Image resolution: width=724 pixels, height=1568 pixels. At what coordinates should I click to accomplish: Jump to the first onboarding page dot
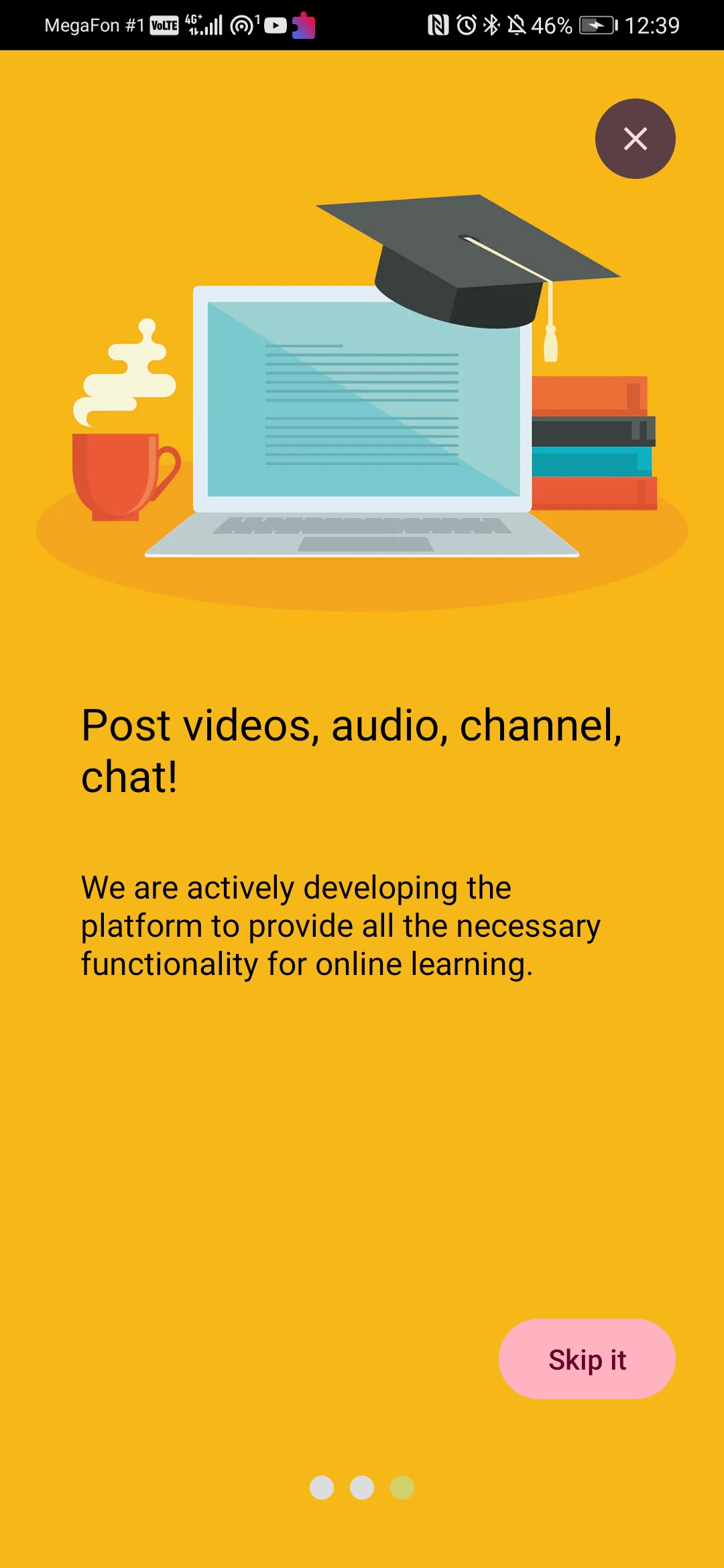tap(322, 1488)
